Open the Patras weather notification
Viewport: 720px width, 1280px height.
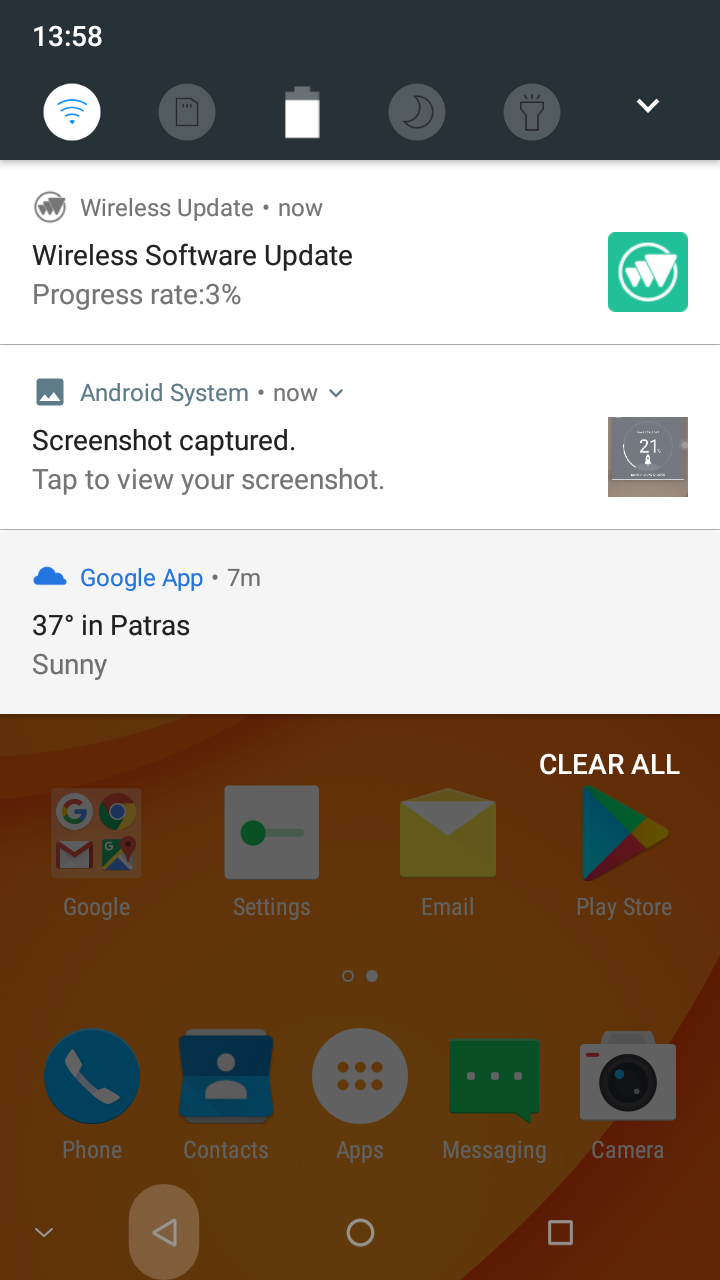point(360,622)
